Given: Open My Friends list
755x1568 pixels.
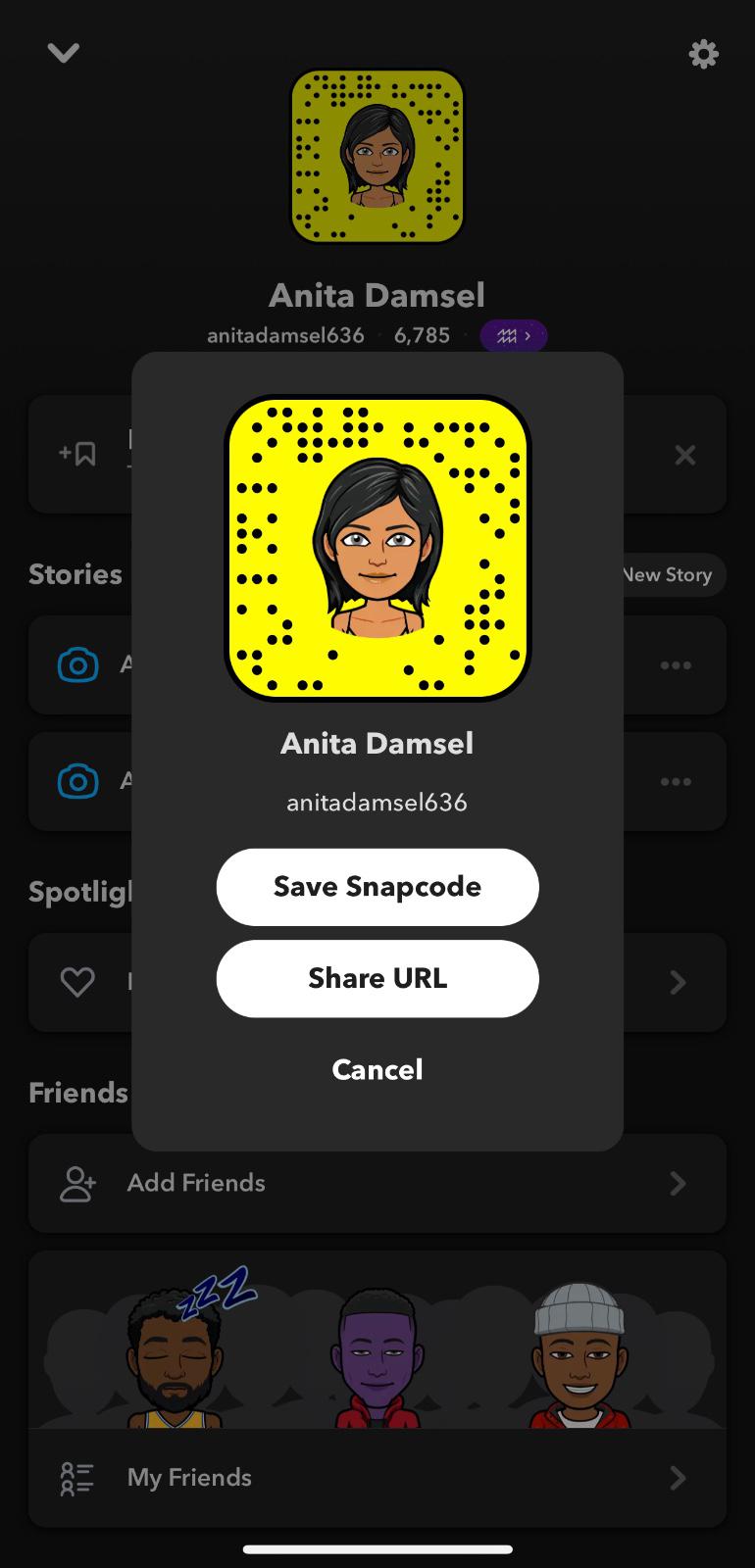Looking at the screenshot, I should 377,1477.
